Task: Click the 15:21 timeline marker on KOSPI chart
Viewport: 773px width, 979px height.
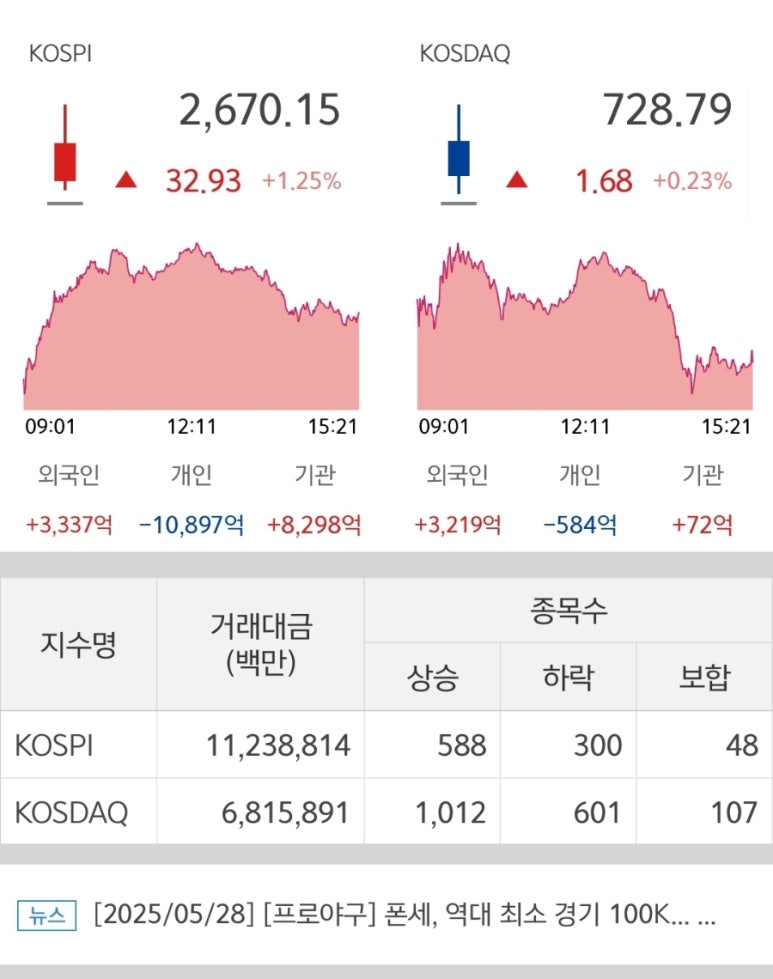Action: coord(333,426)
